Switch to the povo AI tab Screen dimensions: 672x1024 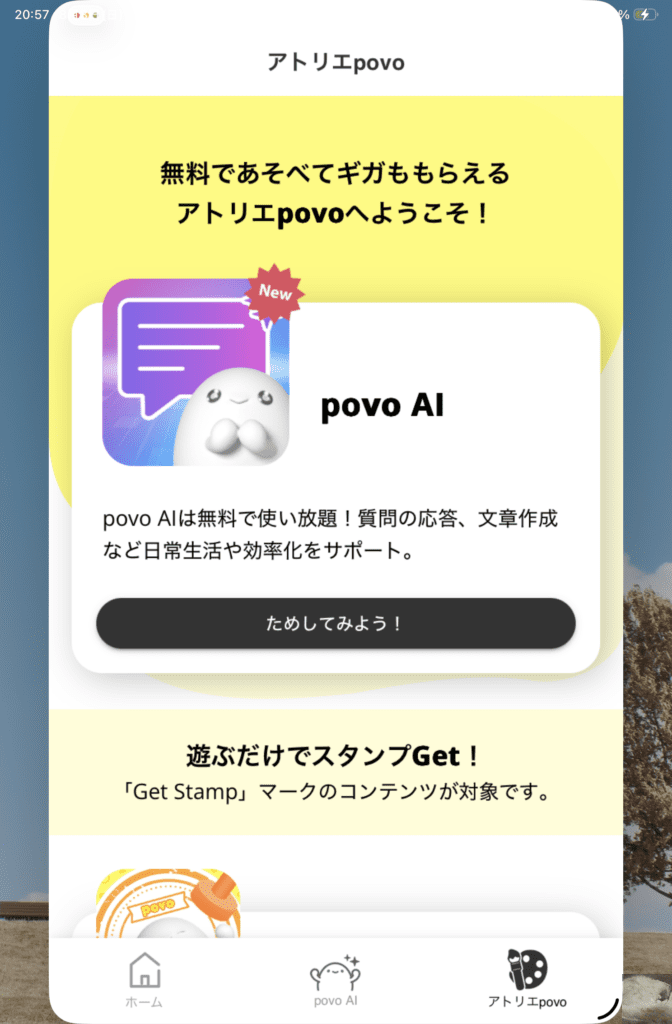pyautogui.click(x=335, y=979)
